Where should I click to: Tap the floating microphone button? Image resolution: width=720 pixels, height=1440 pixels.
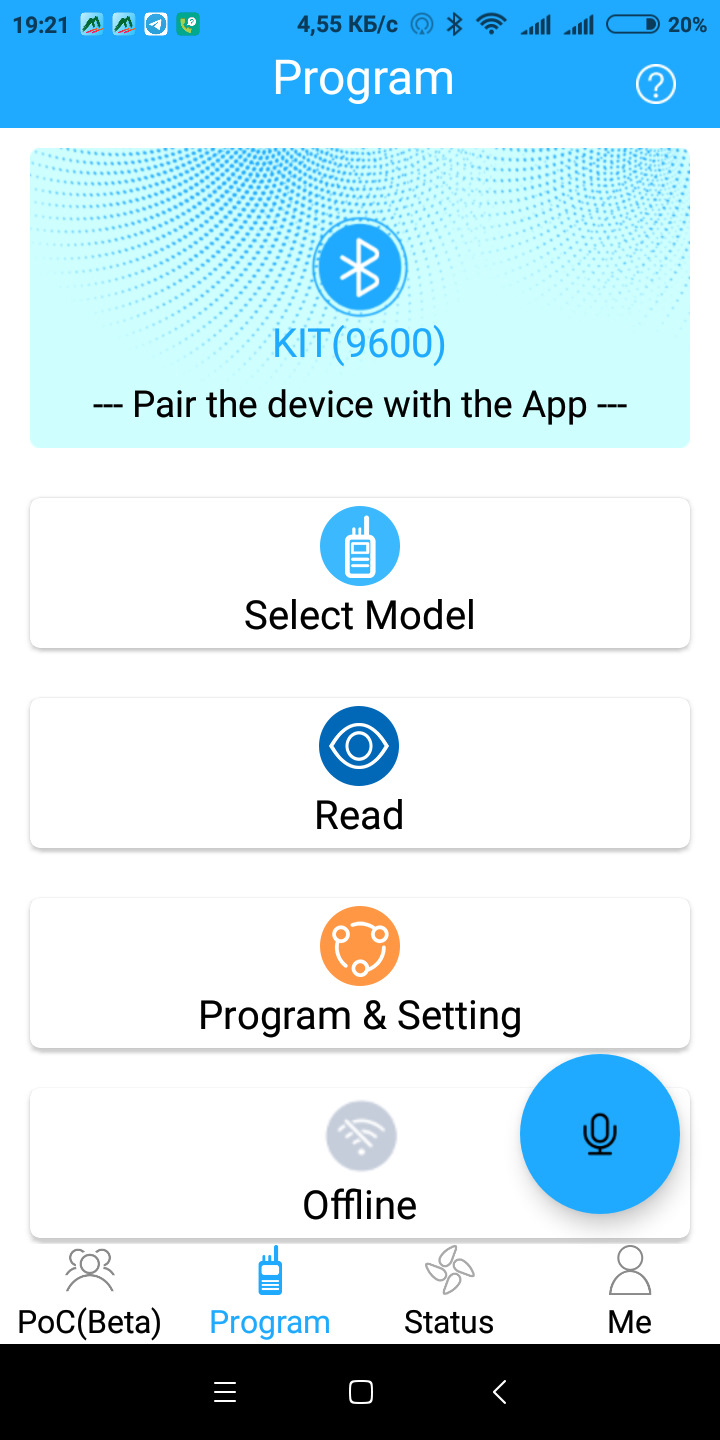point(600,1134)
